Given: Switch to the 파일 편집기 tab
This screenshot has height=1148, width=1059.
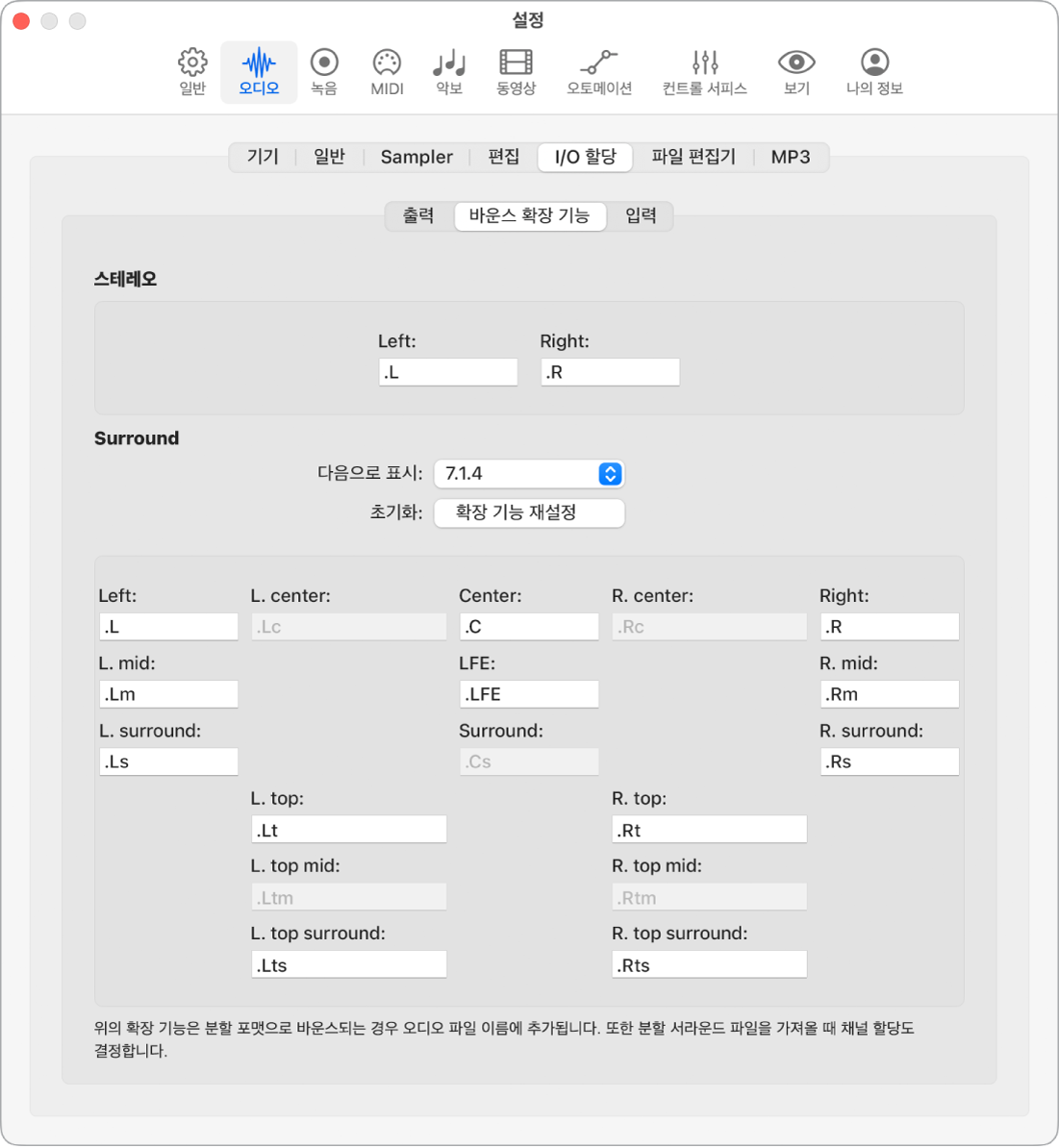Looking at the screenshot, I should point(693,157).
